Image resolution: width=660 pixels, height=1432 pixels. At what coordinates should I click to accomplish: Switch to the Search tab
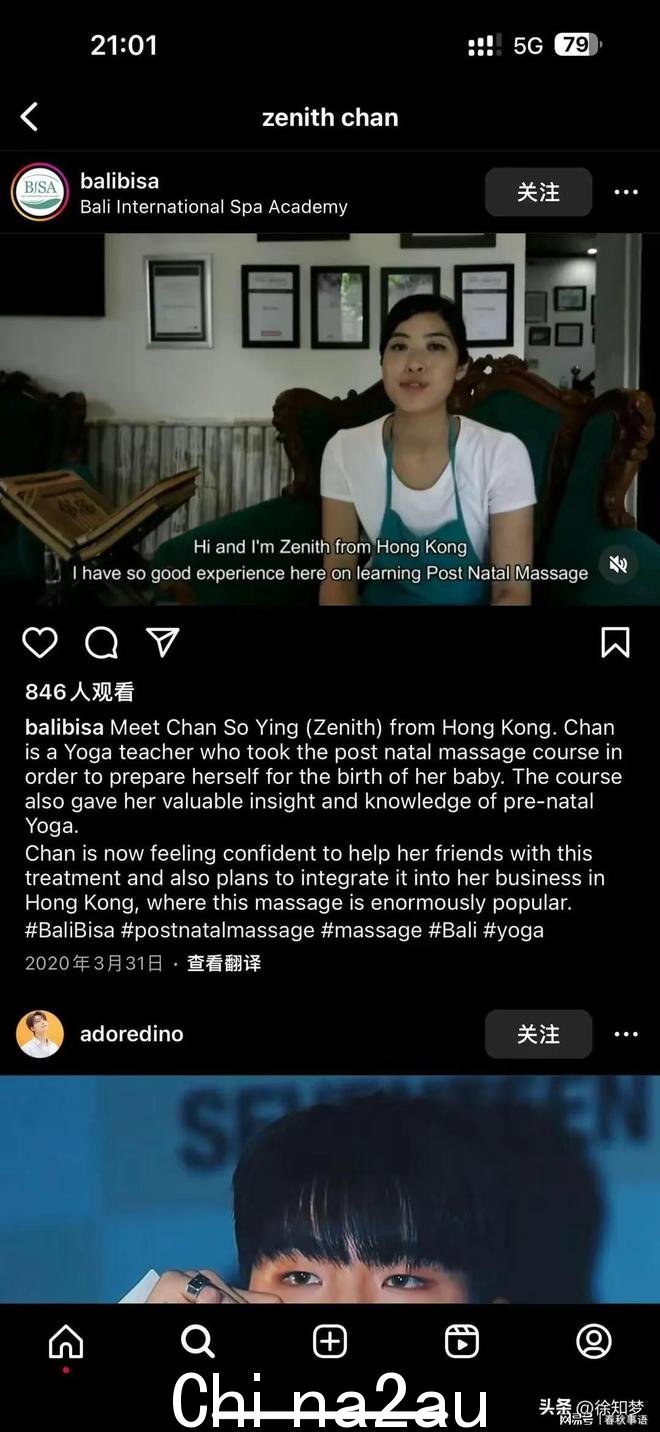coord(198,1342)
